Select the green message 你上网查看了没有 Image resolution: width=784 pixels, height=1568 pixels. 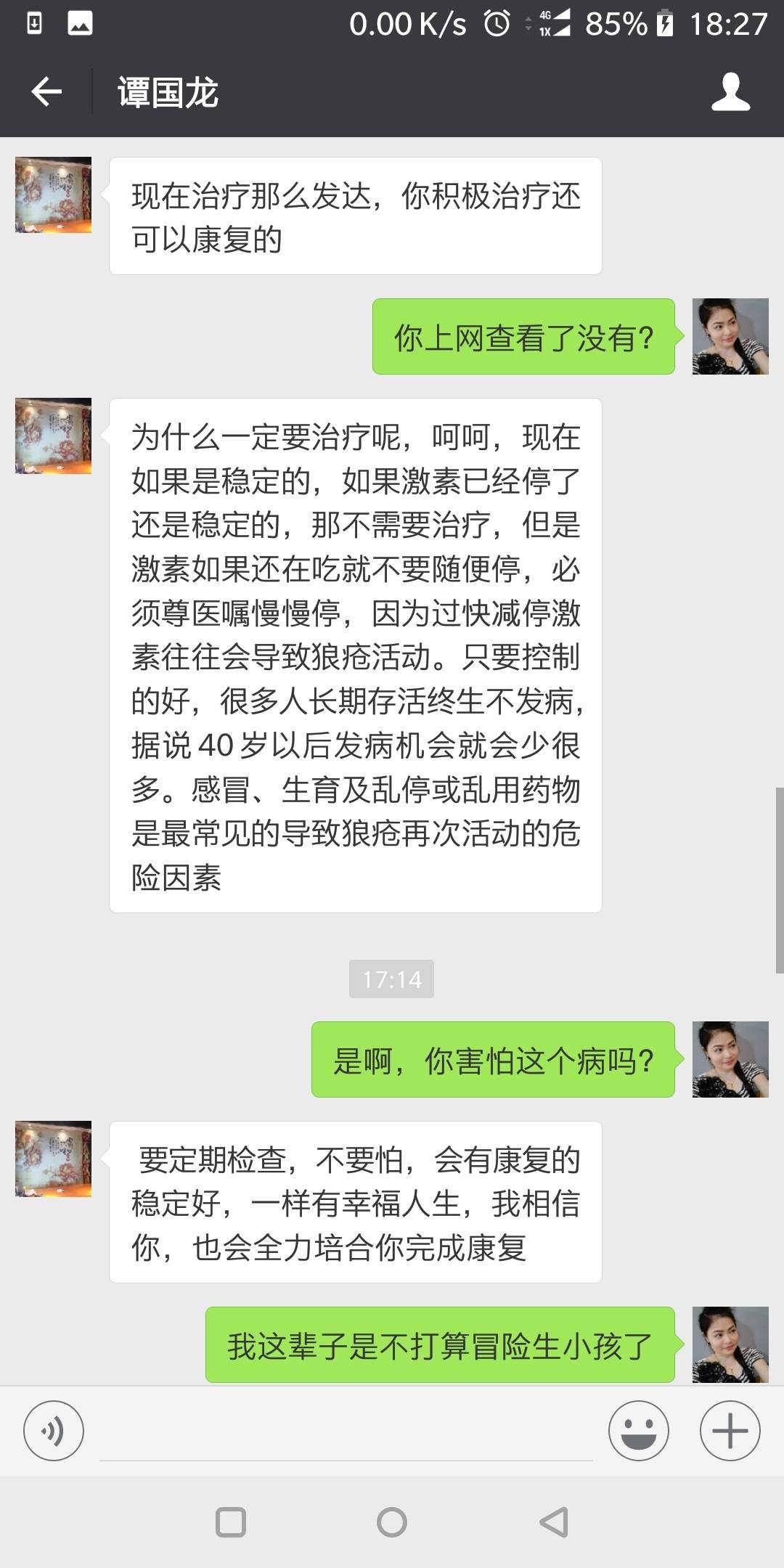(521, 336)
